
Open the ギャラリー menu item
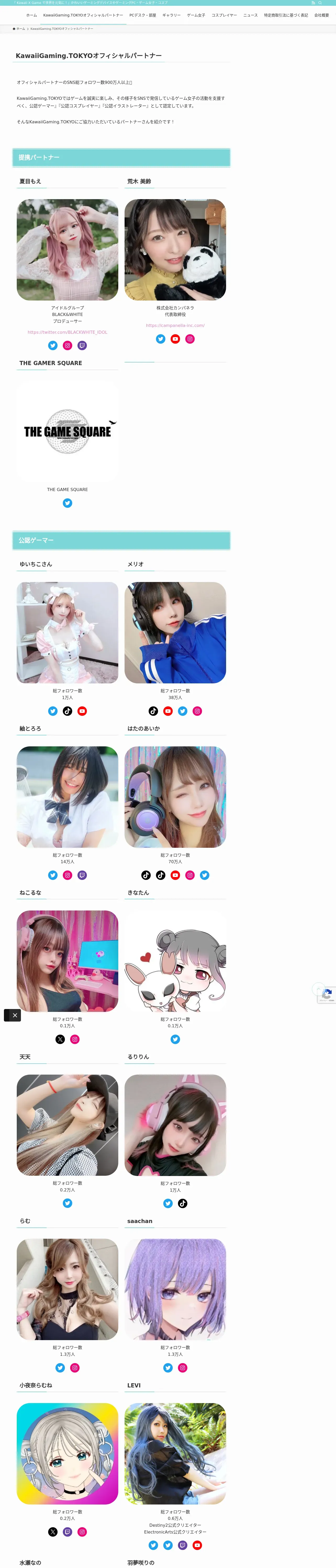tap(171, 15)
